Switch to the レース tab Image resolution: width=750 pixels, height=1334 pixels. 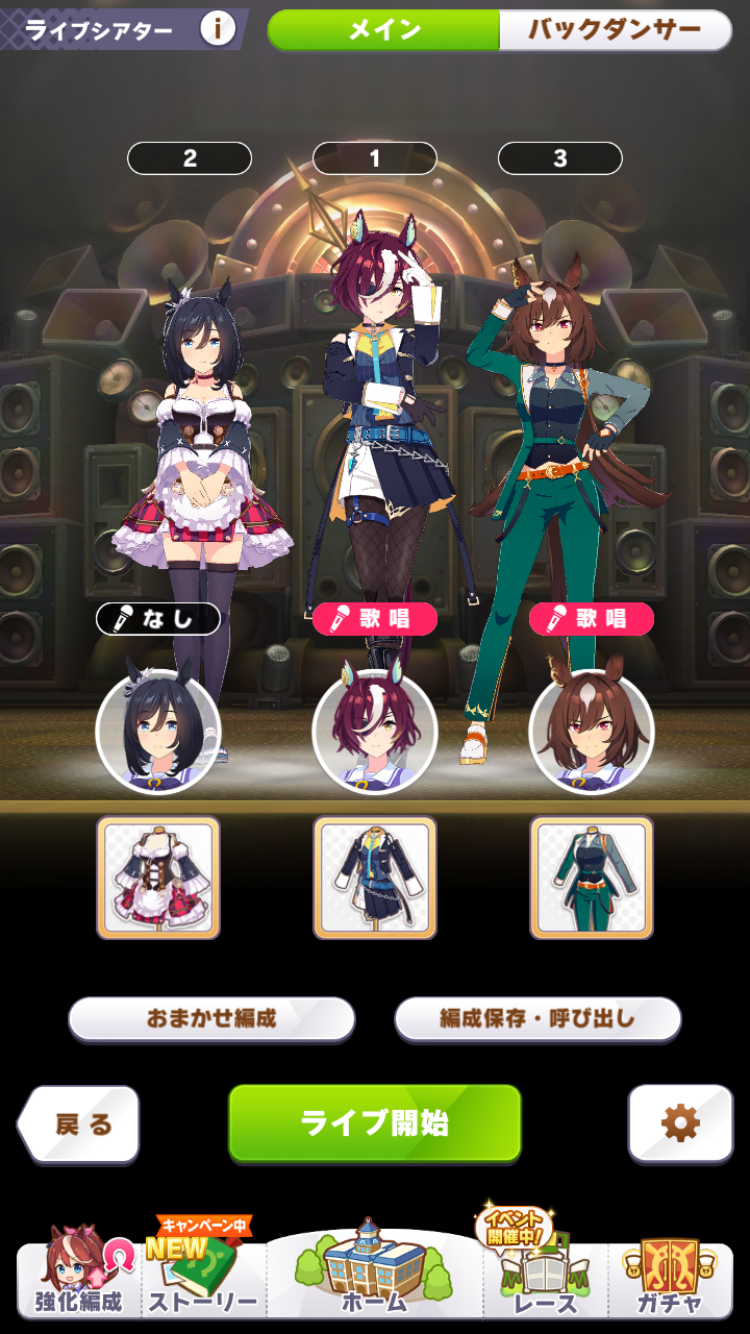(x=546, y=1278)
